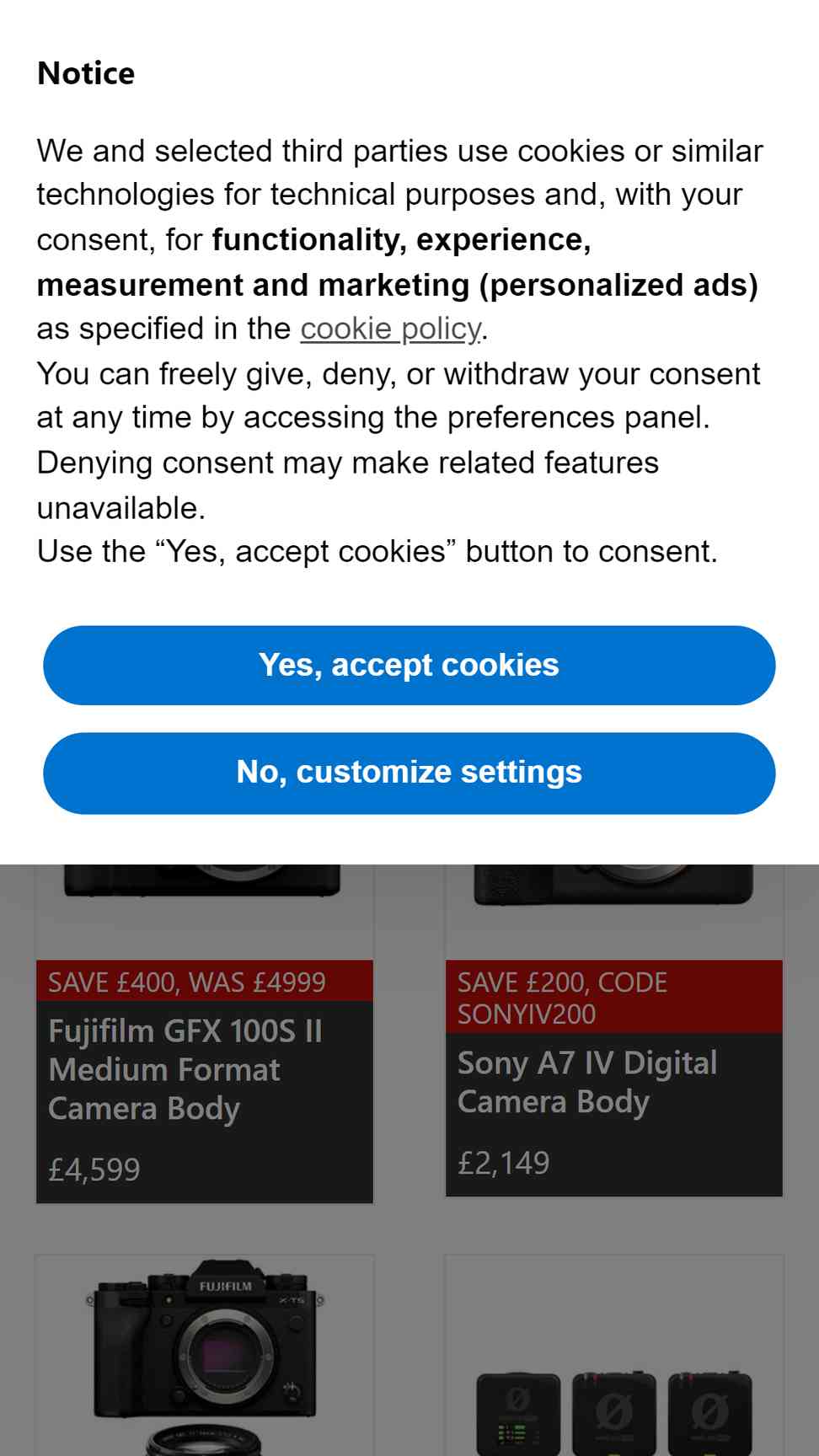View Sony A7 IV Digital Camera Body
This screenshot has height=1456, width=819.
point(614,1030)
